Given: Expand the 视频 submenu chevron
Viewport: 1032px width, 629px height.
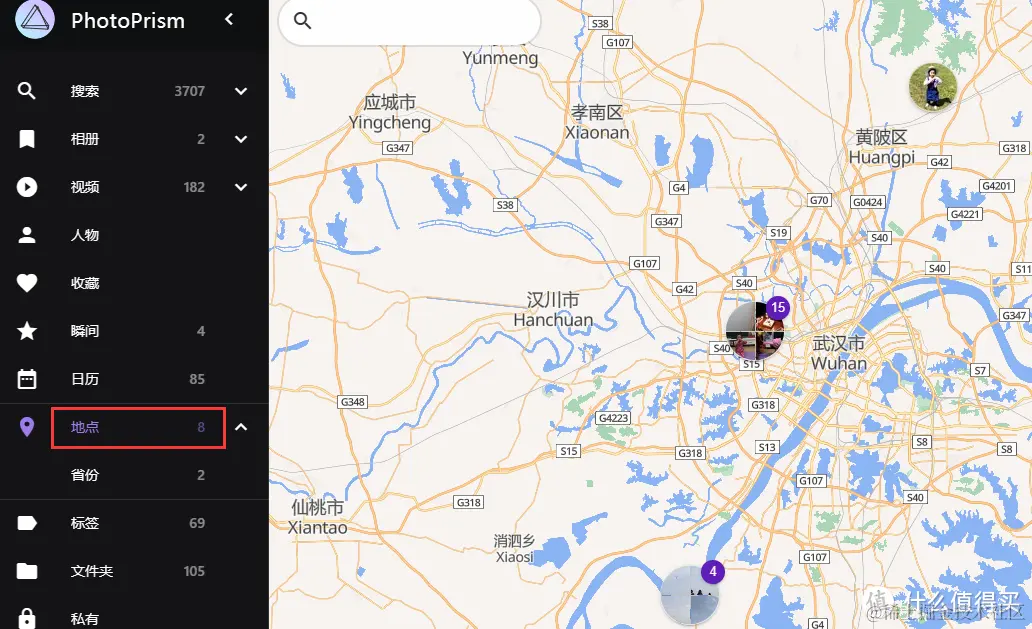Looking at the screenshot, I should pyautogui.click(x=241, y=187).
